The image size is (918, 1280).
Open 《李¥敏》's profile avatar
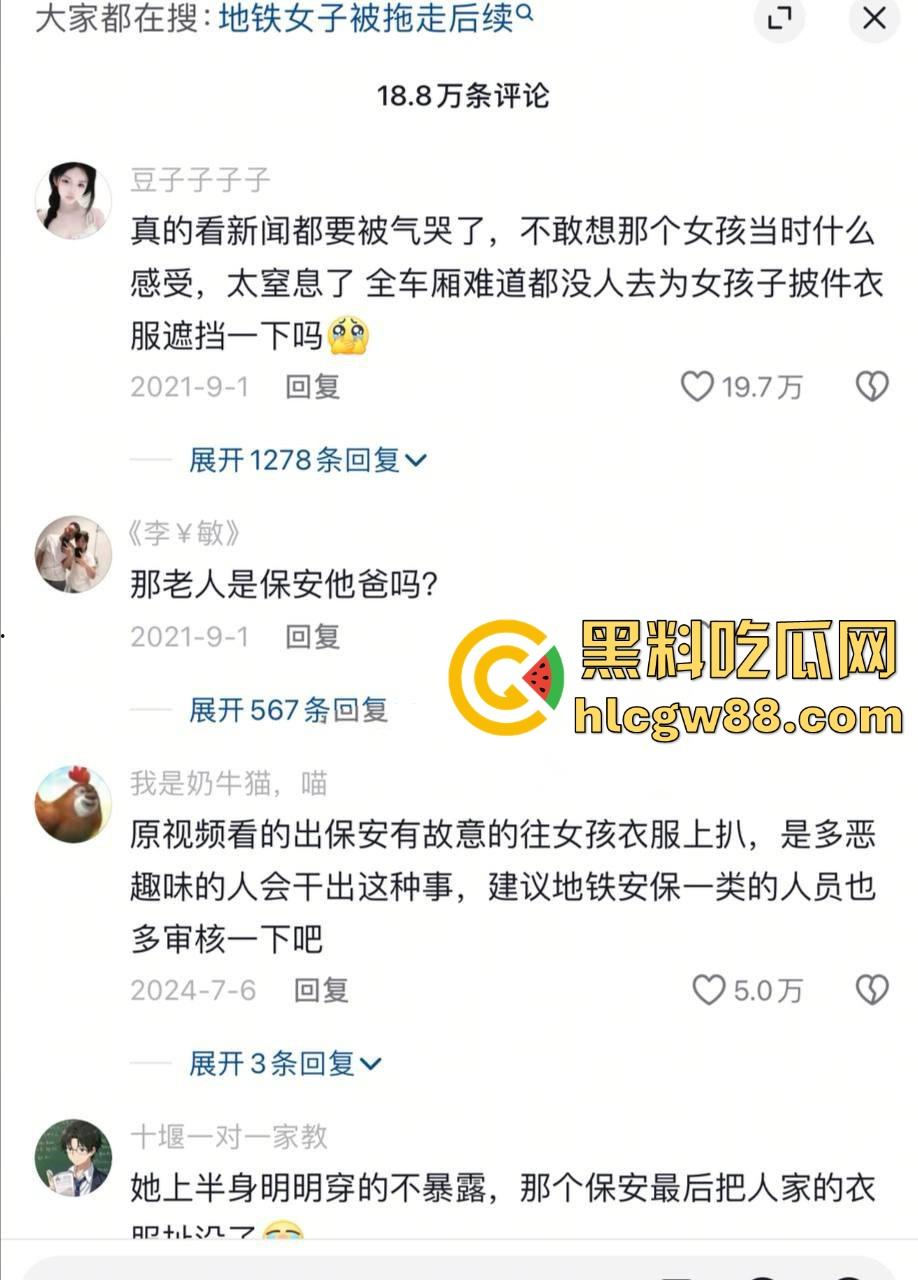(x=73, y=555)
